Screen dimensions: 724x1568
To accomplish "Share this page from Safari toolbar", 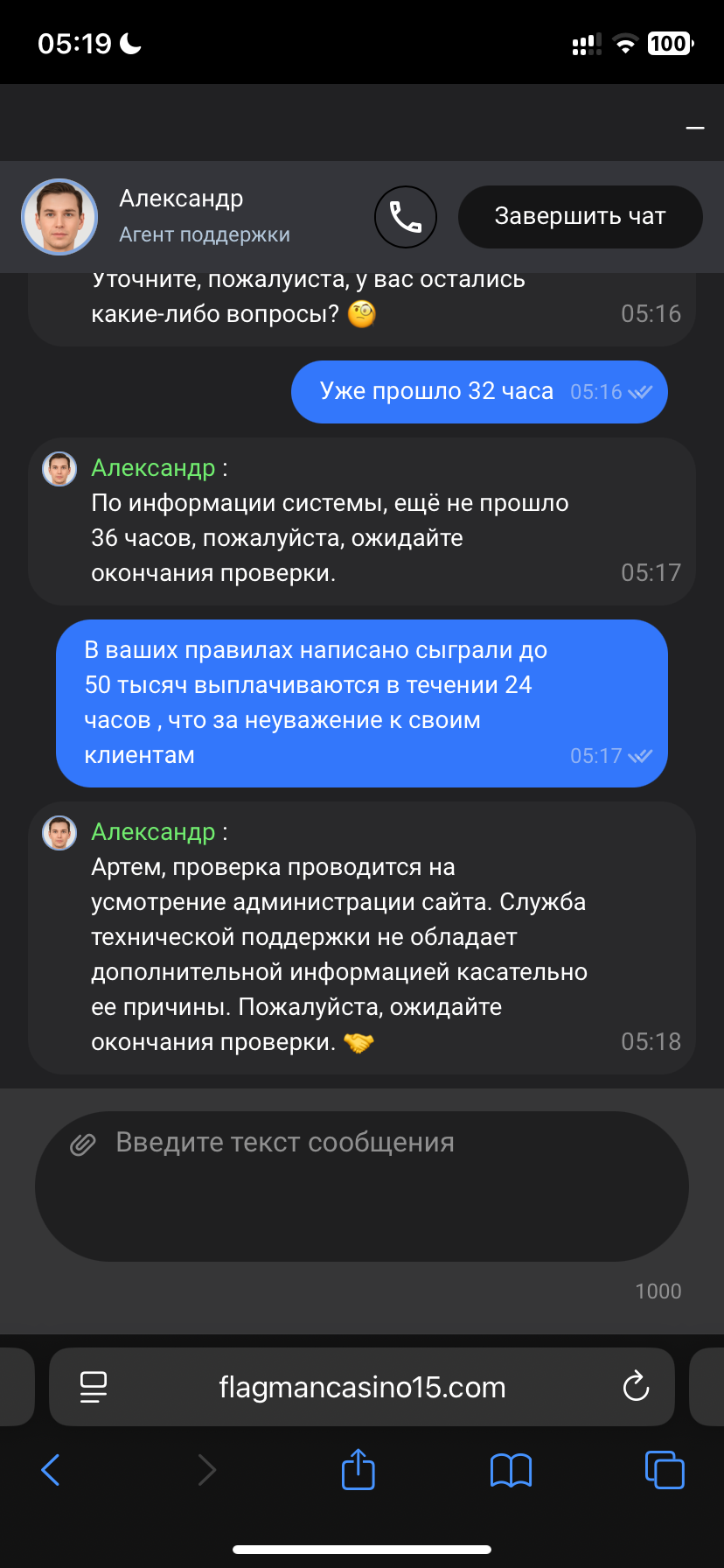I will tap(359, 1470).
